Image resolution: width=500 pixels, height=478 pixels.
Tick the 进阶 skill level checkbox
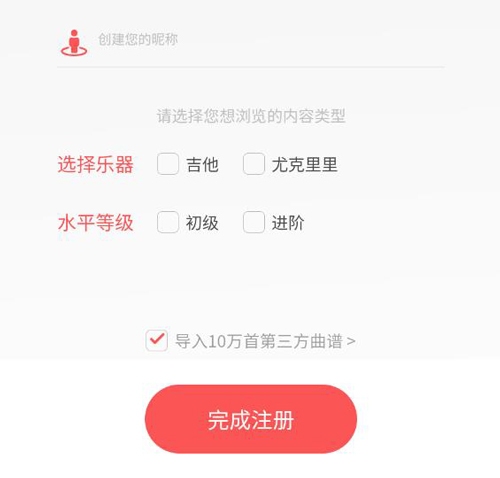coord(254,222)
